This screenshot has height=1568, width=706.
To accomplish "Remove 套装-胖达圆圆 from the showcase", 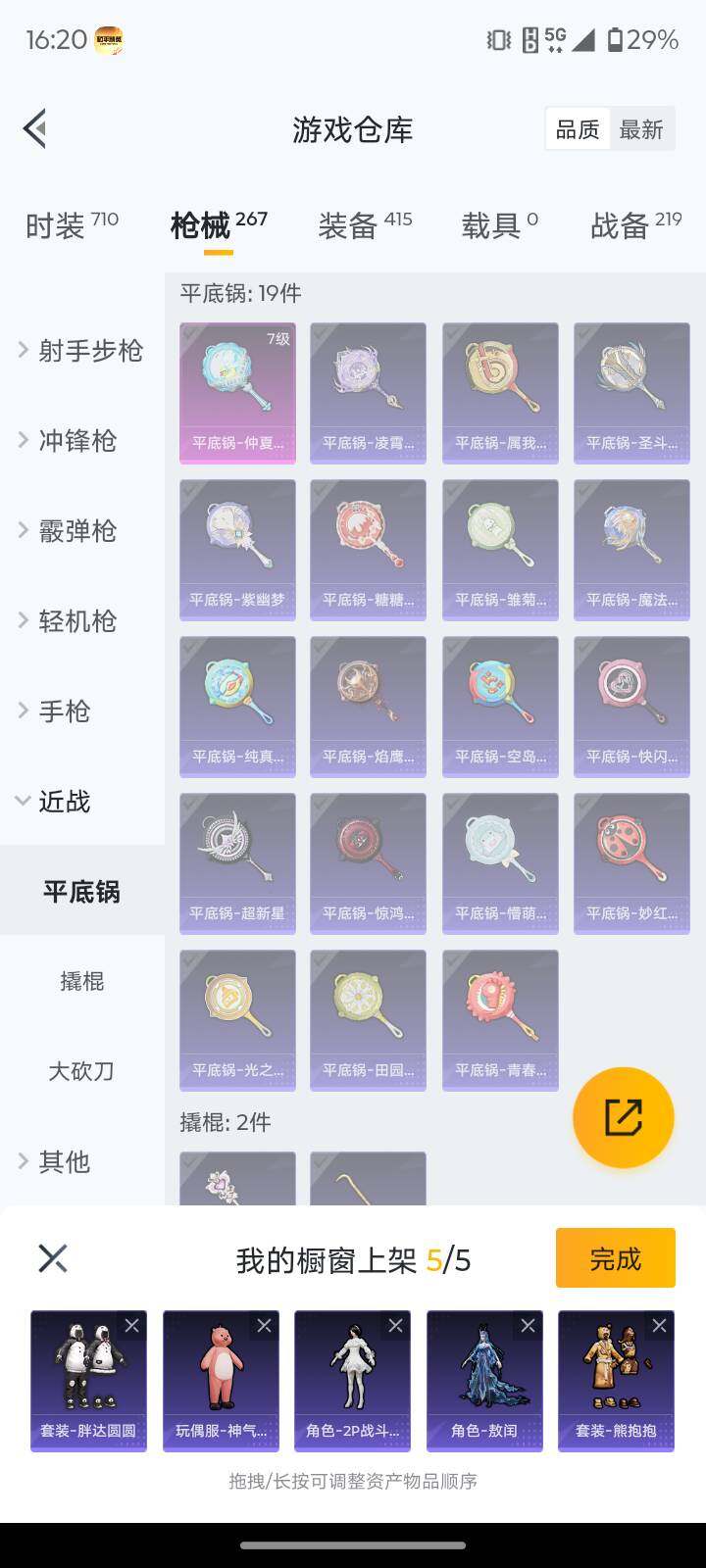I will 133,1326.
